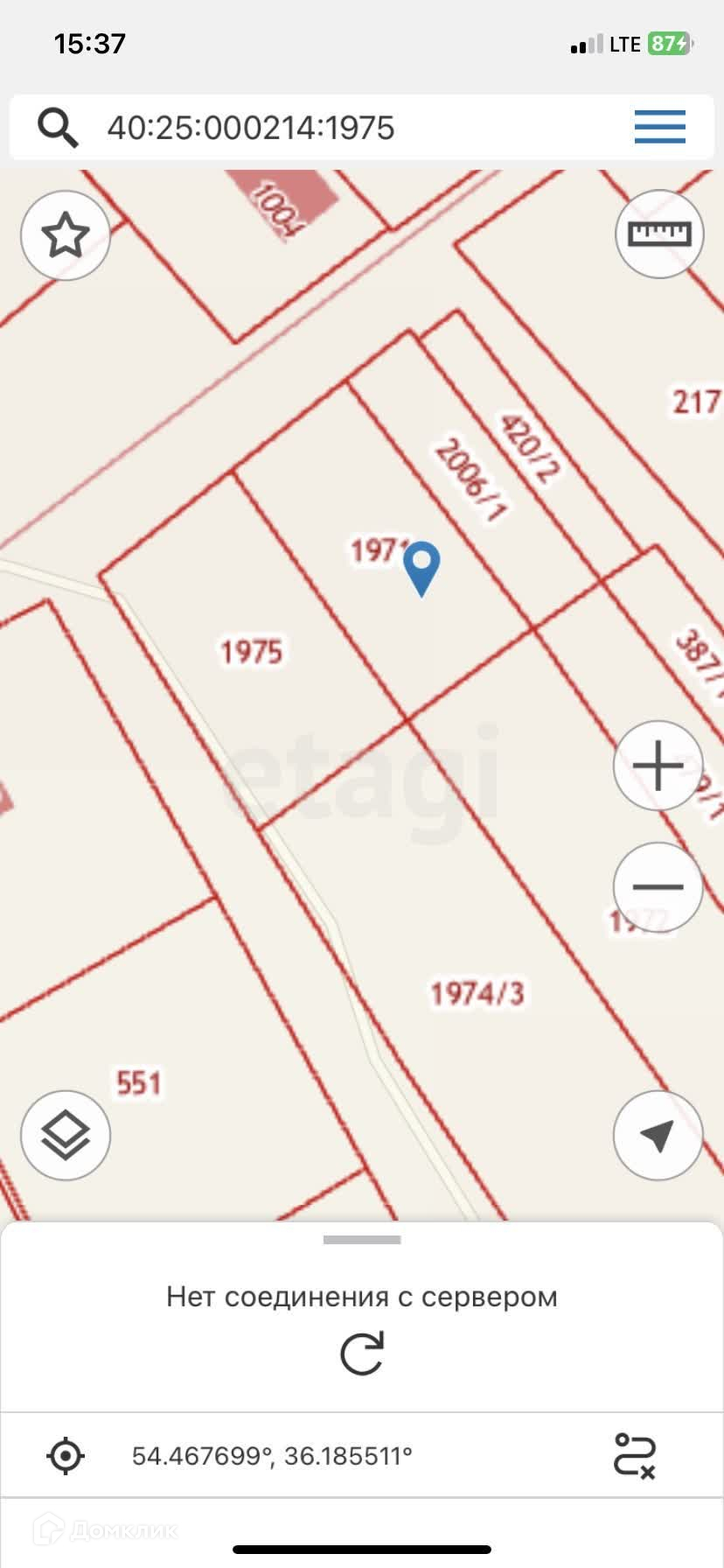The width and height of the screenshot is (724, 1568).
Task: Add parcel to favorites star
Action: (66, 235)
